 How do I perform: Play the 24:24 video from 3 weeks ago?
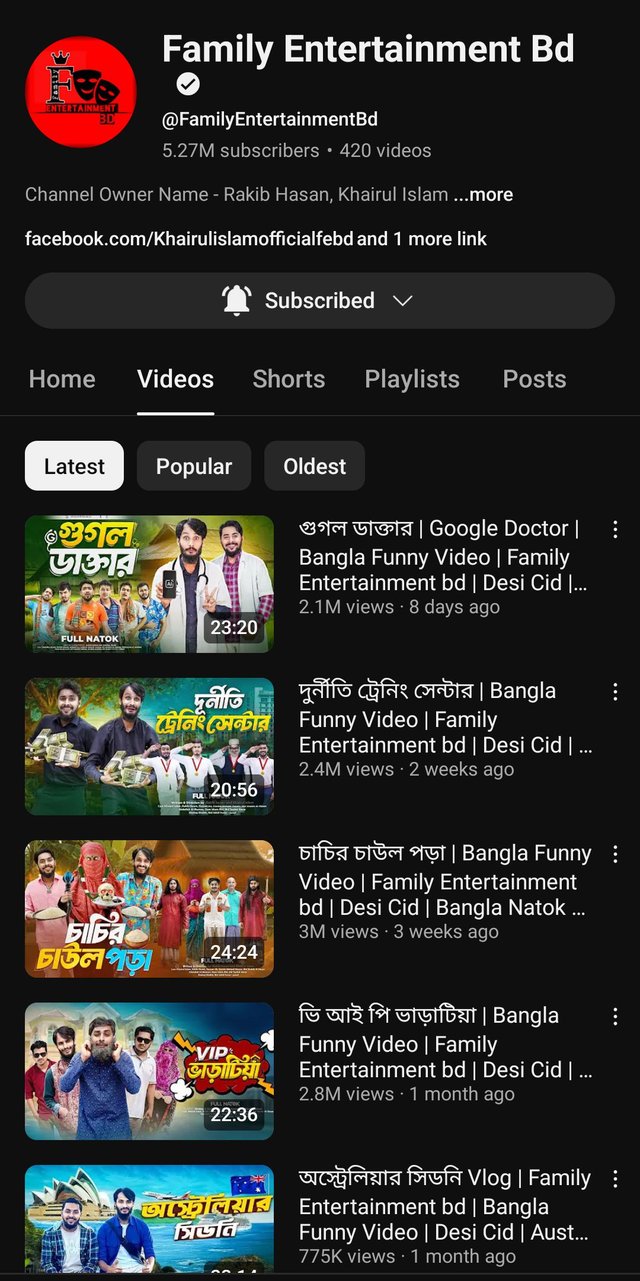(x=149, y=909)
